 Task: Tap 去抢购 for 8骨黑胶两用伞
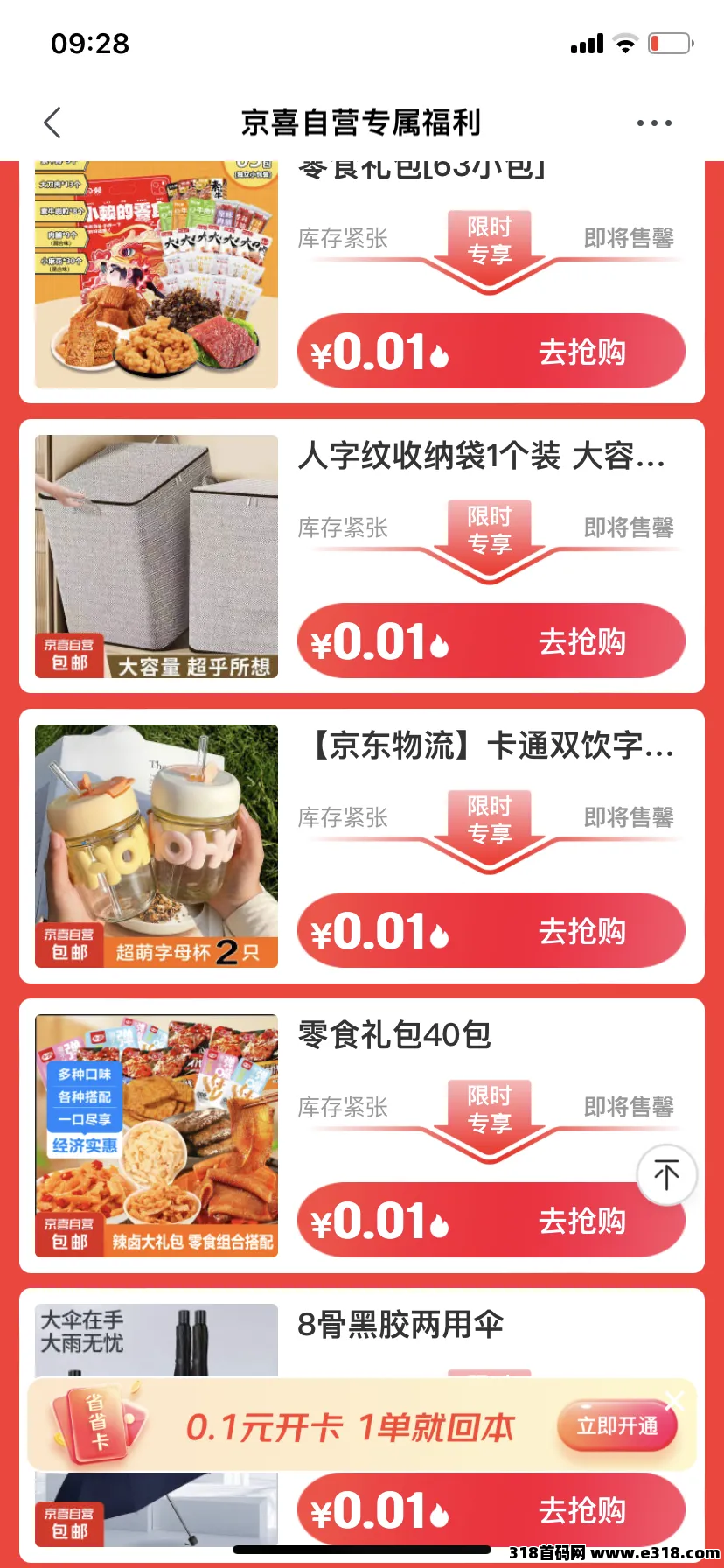(581, 1511)
